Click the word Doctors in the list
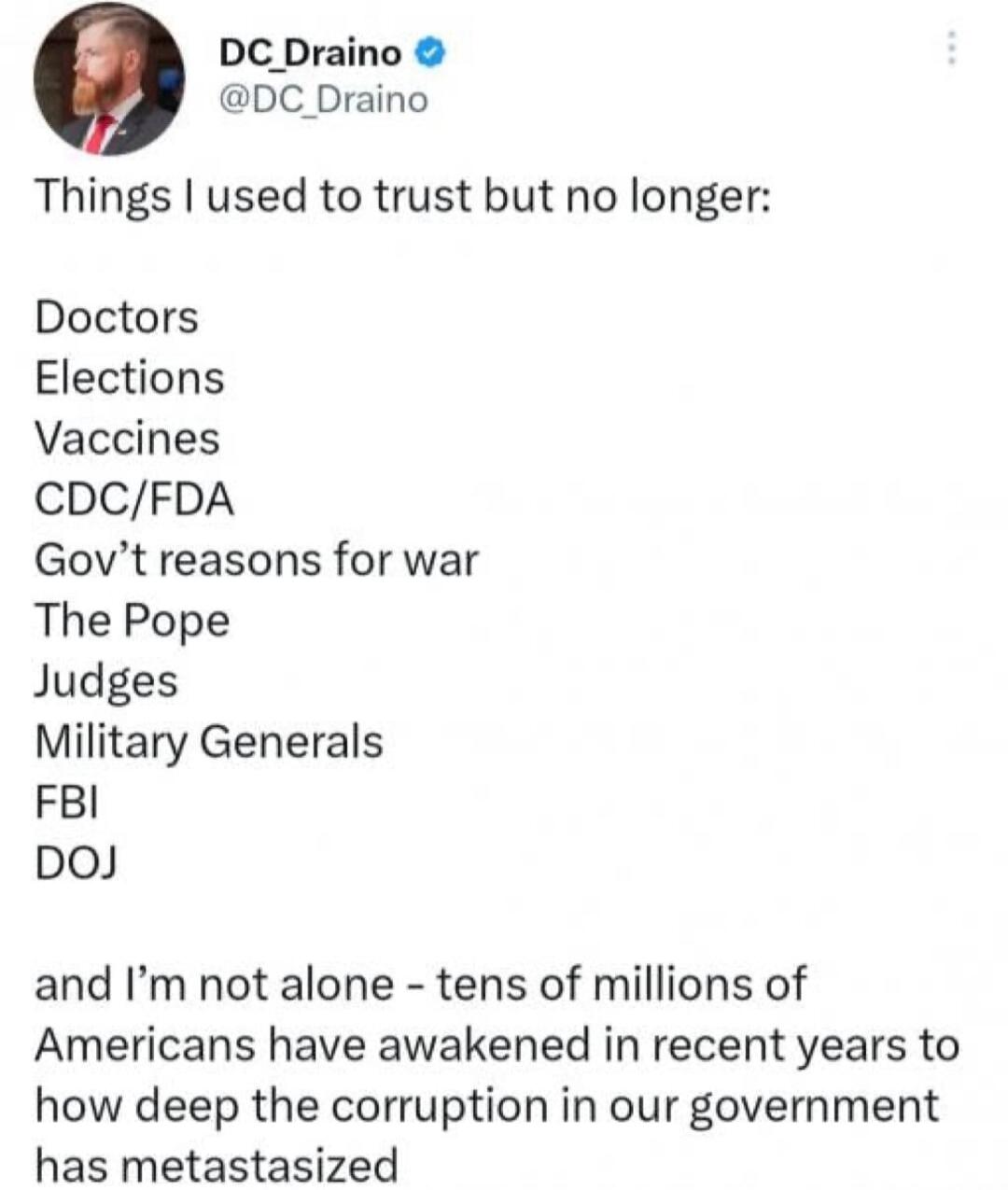The image size is (1008, 1190). pos(114,316)
